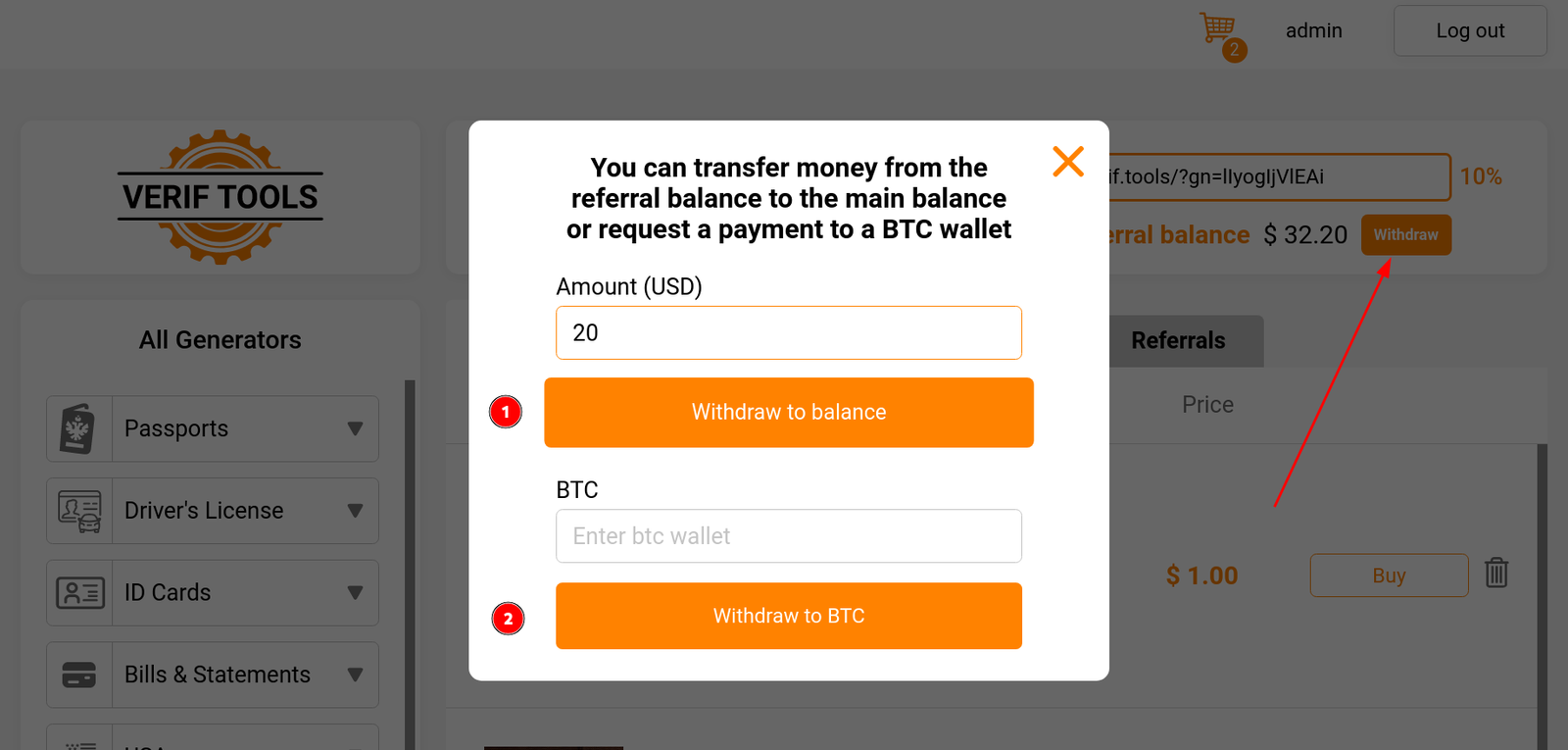
Task: Open the shopping cart
Action: click(x=1220, y=31)
